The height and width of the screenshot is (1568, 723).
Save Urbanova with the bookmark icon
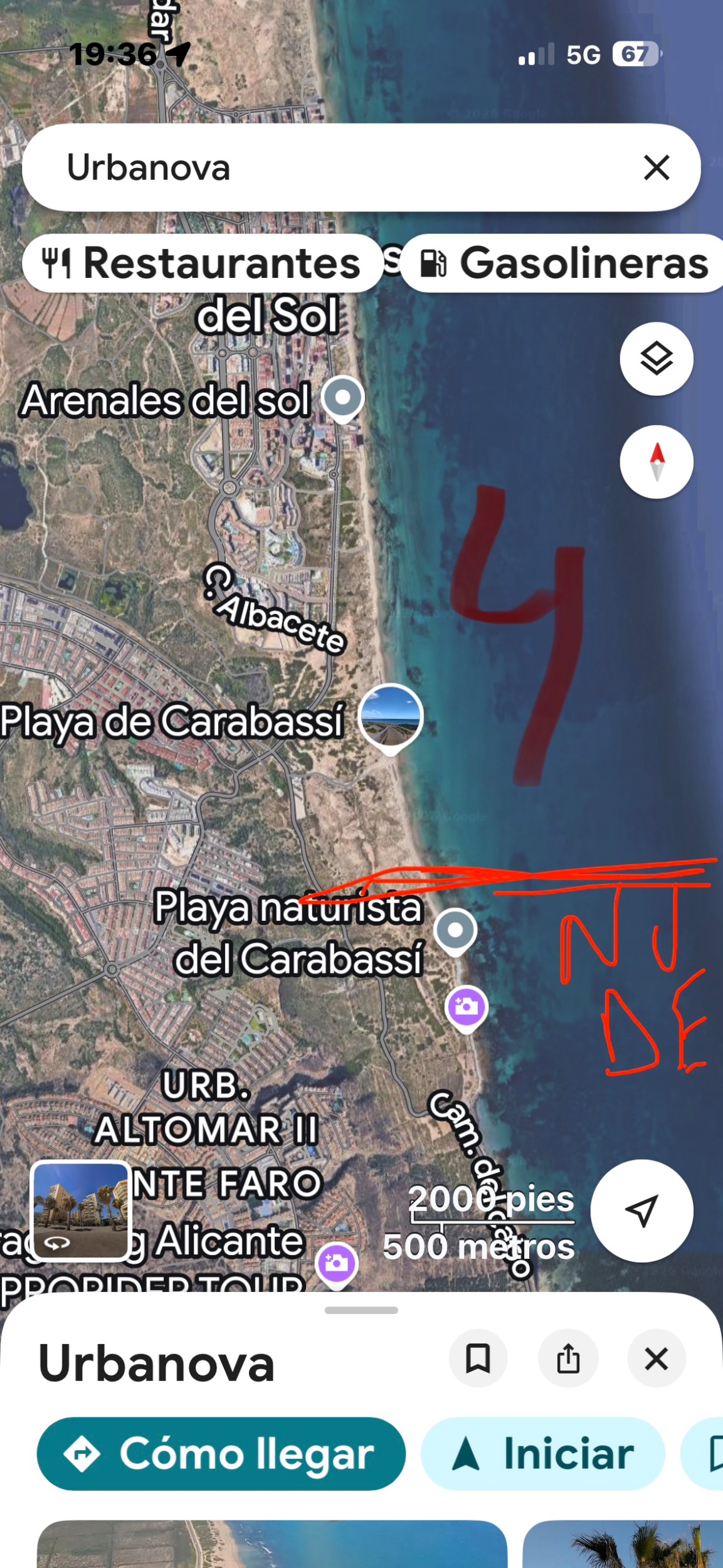(x=478, y=1359)
